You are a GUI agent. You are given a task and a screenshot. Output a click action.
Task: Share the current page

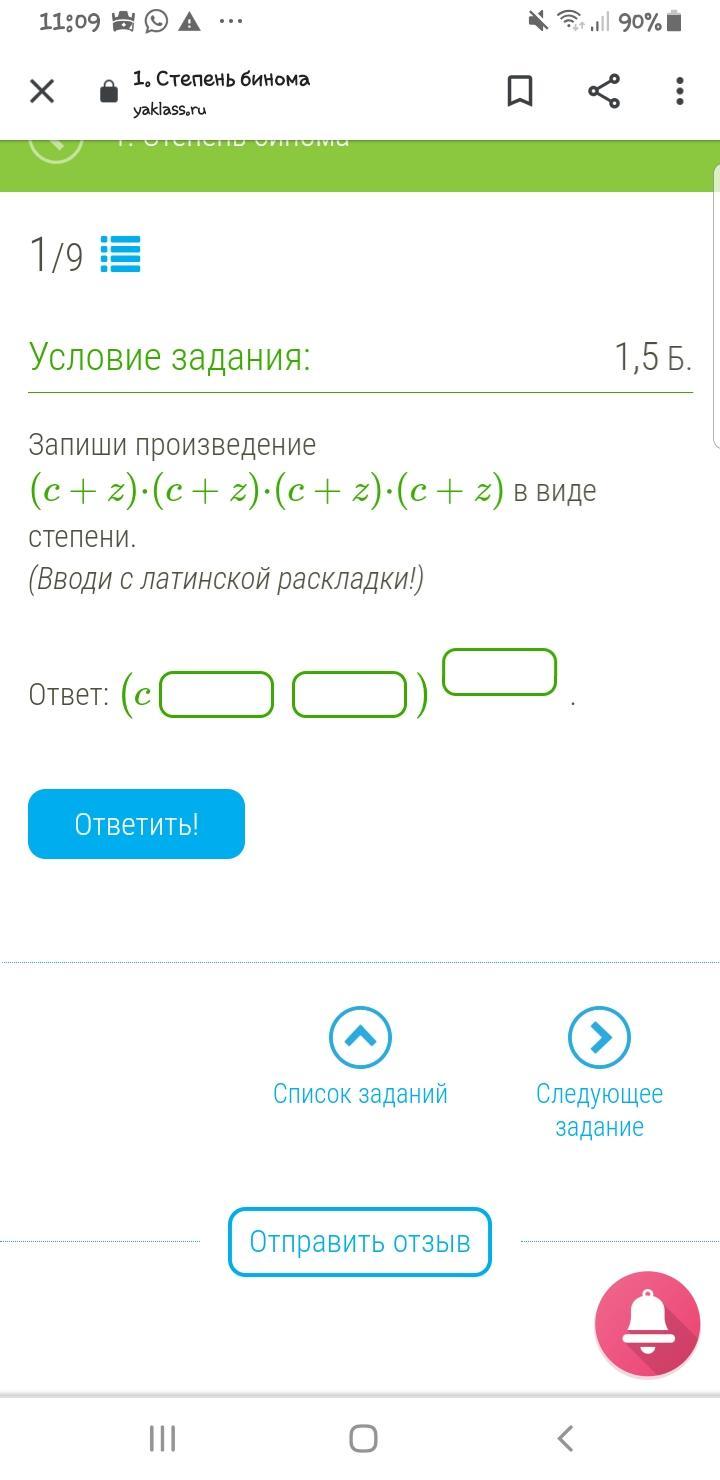coord(604,92)
